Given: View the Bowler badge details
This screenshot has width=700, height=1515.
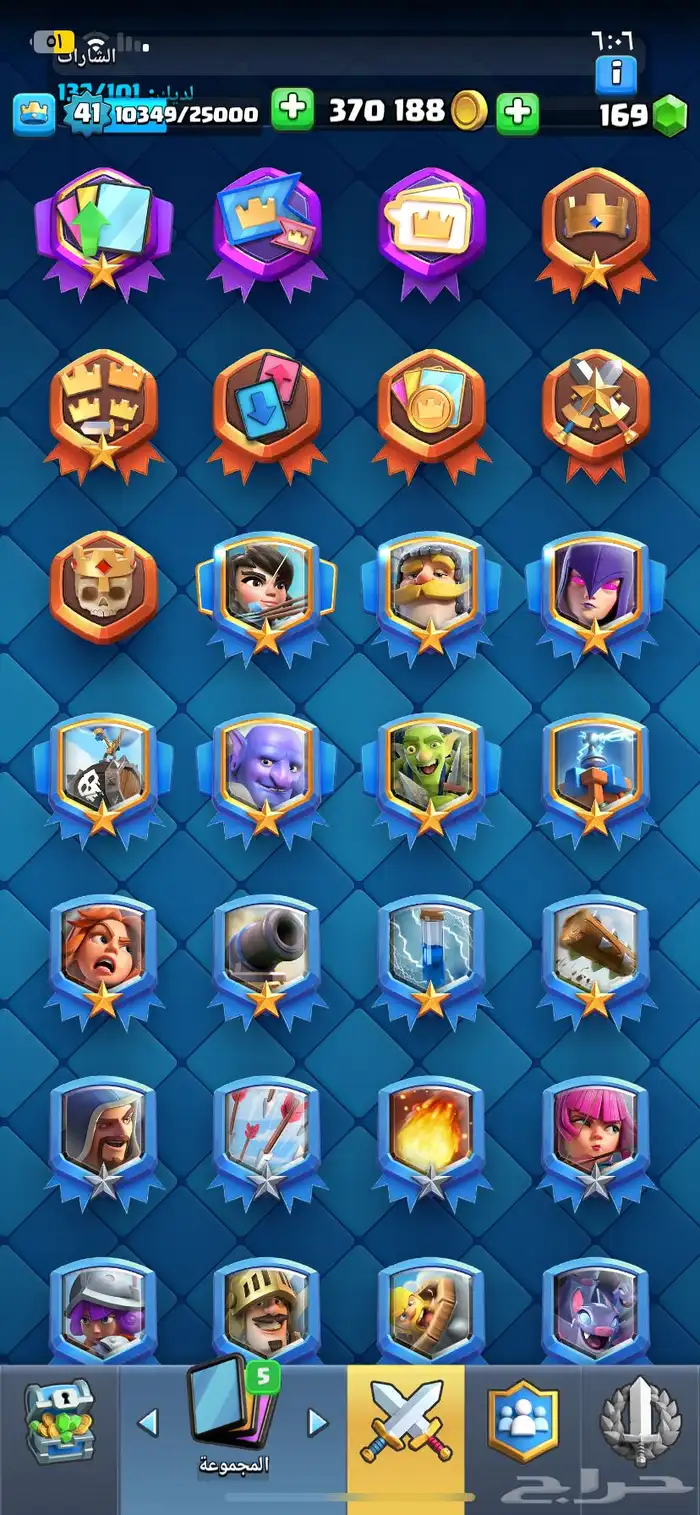Looking at the screenshot, I should 266,772.
